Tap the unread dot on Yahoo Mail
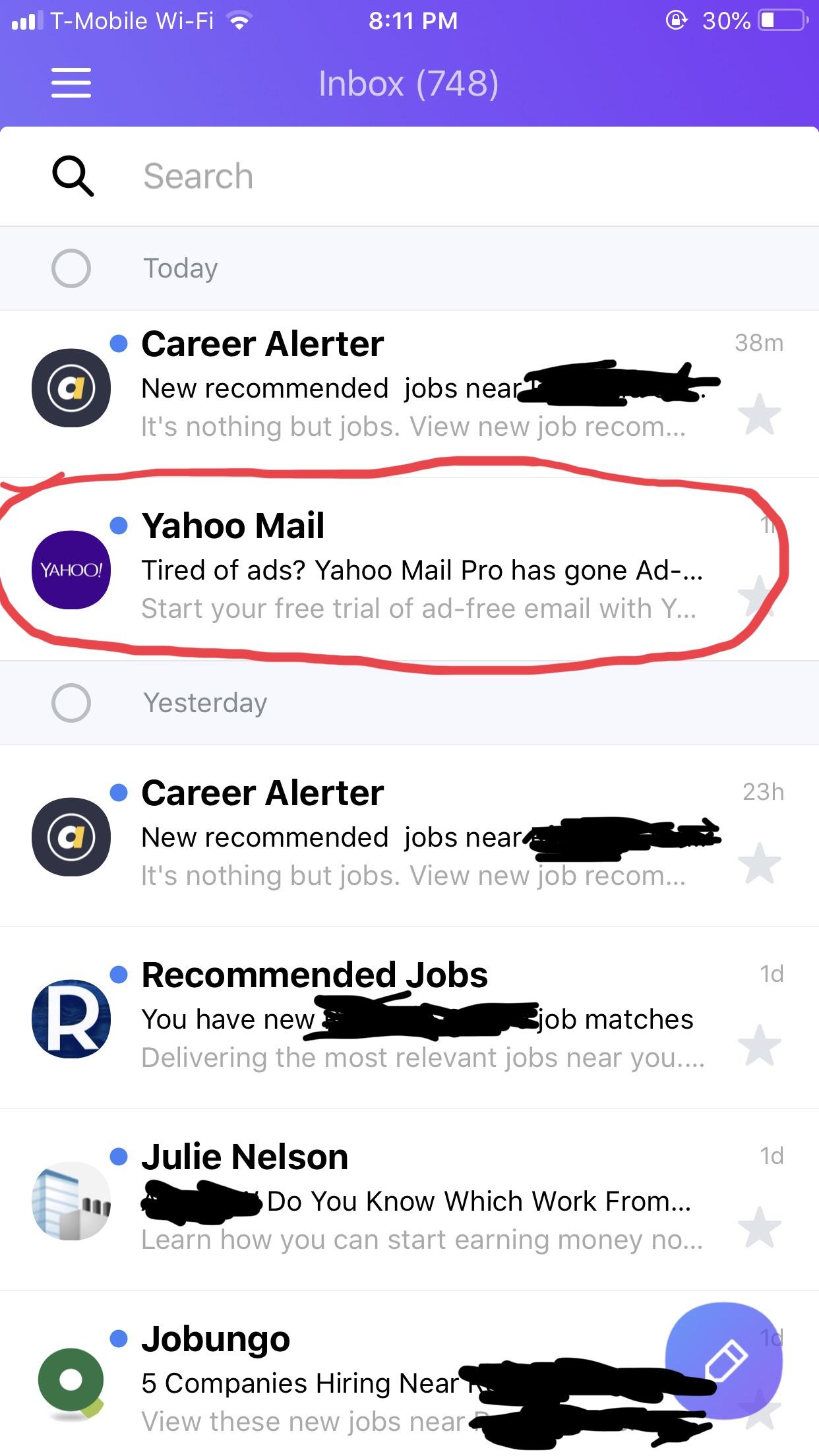819x1456 pixels. point(119,524)
